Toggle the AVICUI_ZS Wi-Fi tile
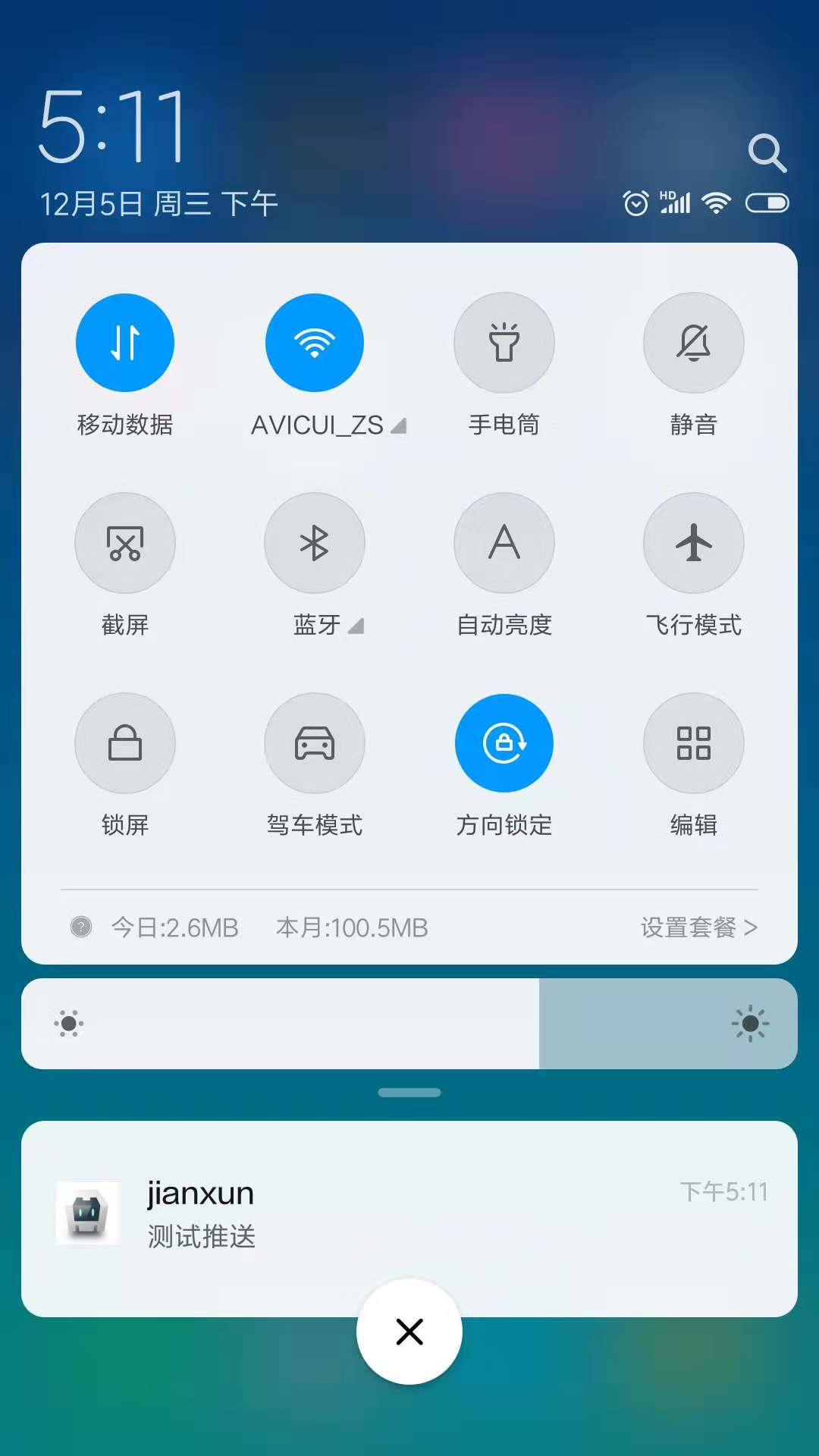This screenshot has width=819, height=1456. [315, 343]
